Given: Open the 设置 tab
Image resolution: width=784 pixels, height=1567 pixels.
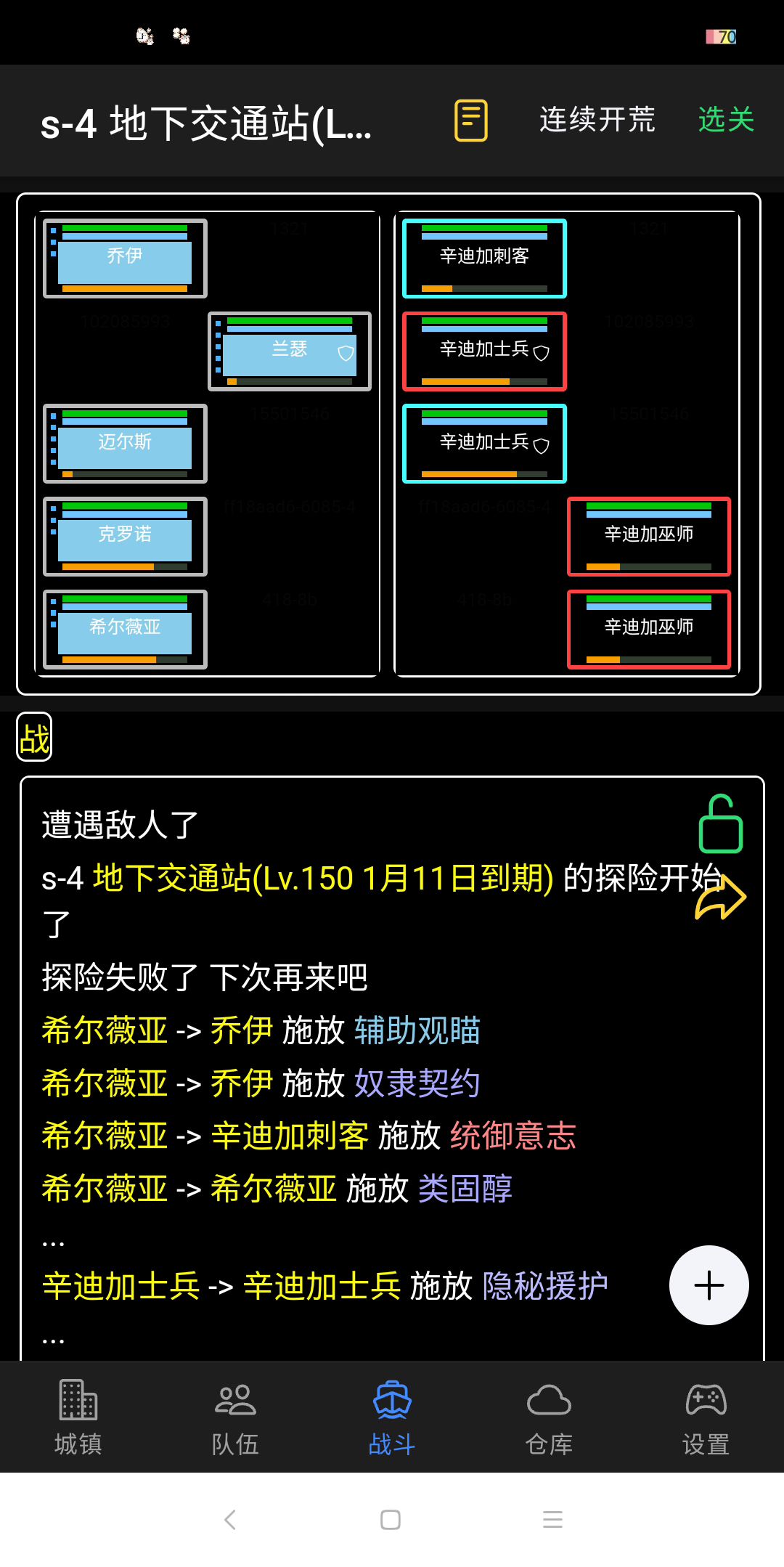Looking at the screenshot, I should [706, 1417].
